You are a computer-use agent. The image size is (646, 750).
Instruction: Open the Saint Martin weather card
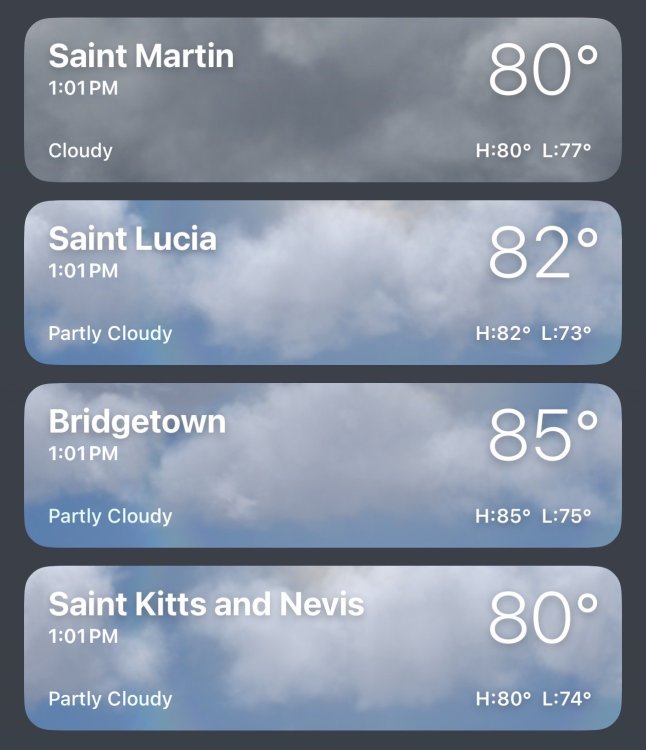click(322, 100)
